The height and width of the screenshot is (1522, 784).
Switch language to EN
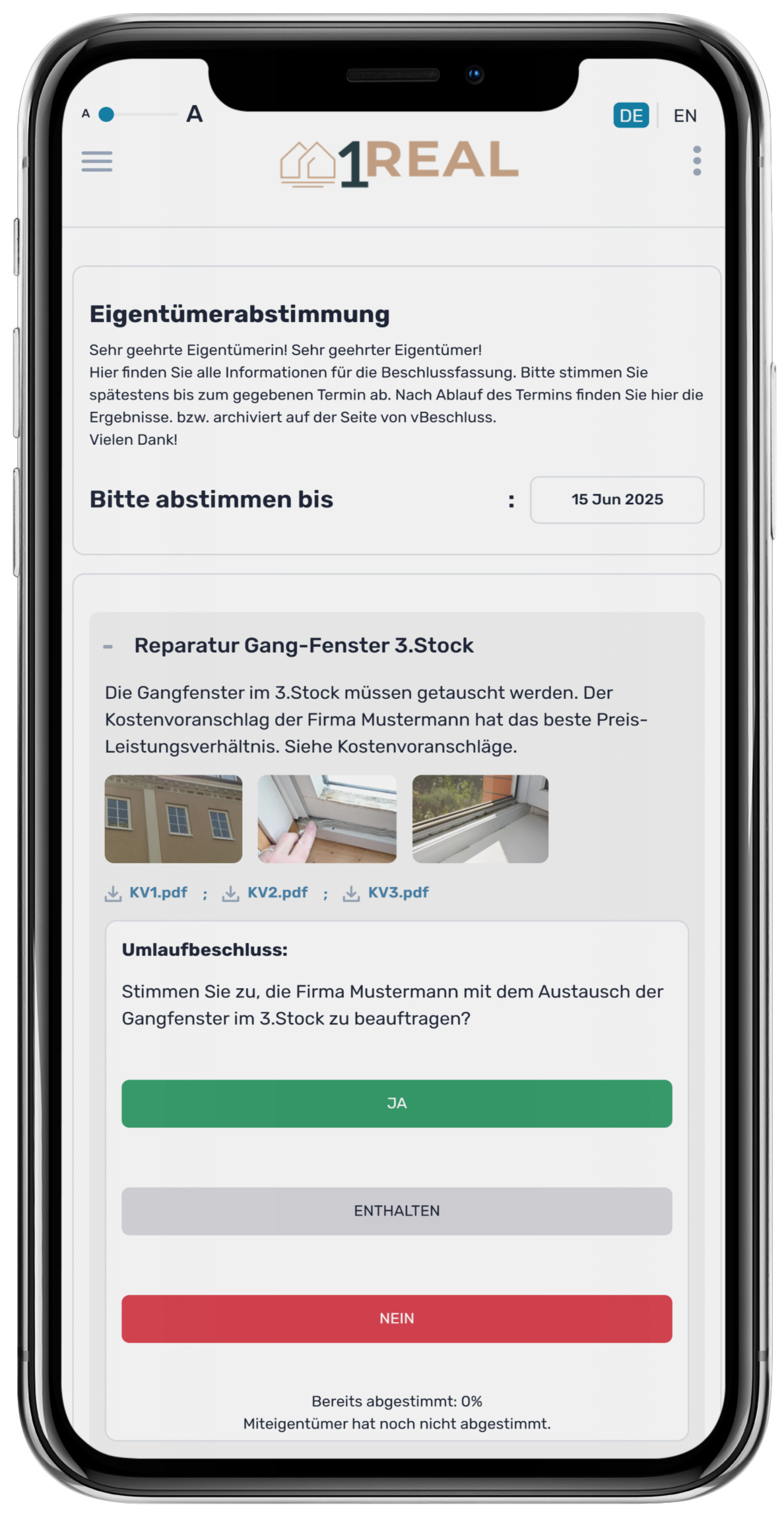684,116
